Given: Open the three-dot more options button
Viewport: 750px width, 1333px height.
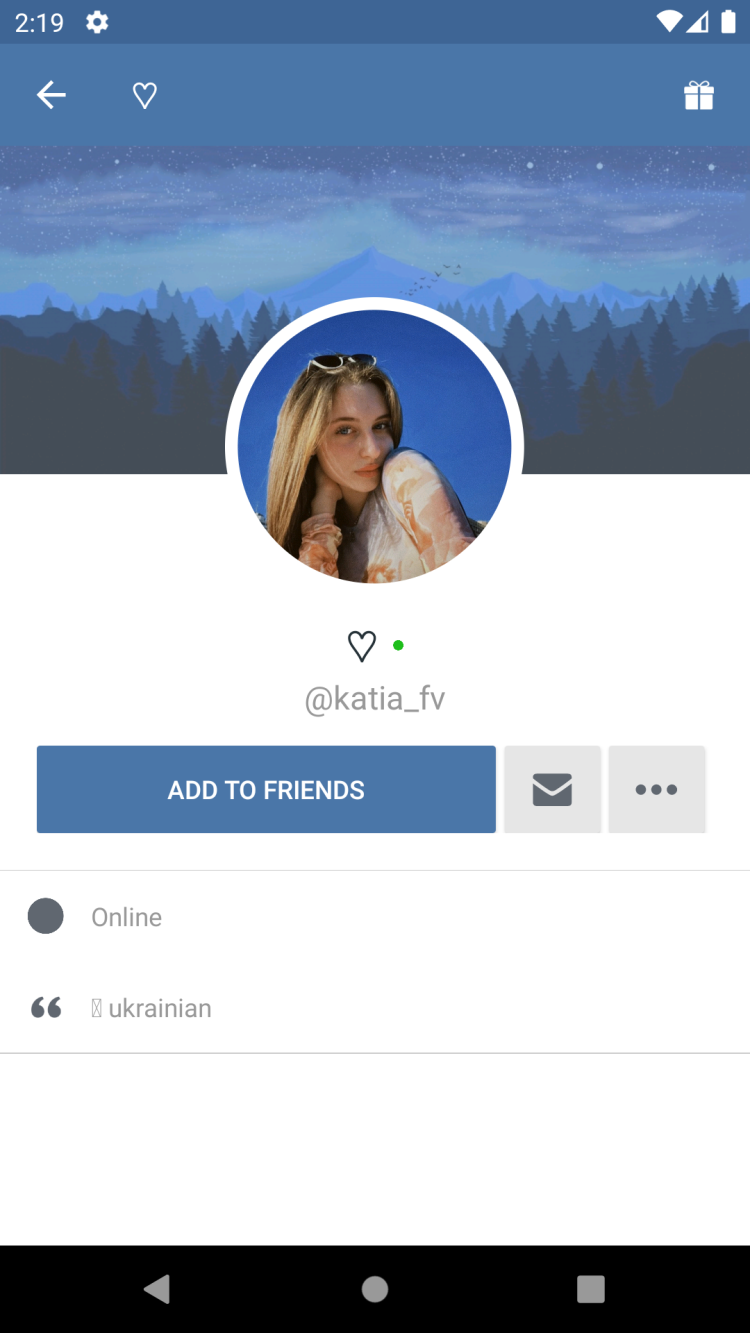Looking at the screenshot, I should point(656,789).
